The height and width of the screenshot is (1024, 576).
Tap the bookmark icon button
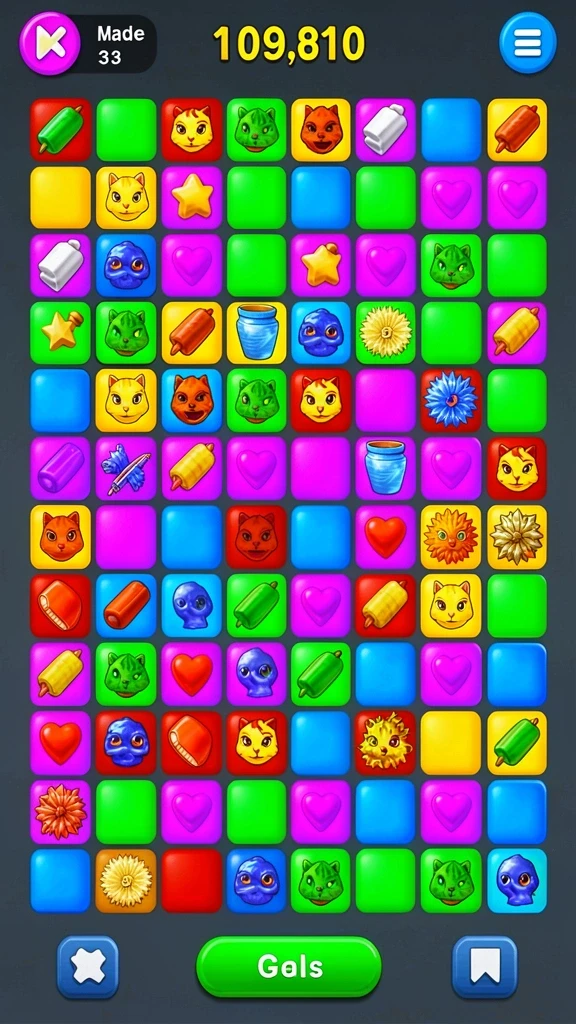click(x=485, y=967)
